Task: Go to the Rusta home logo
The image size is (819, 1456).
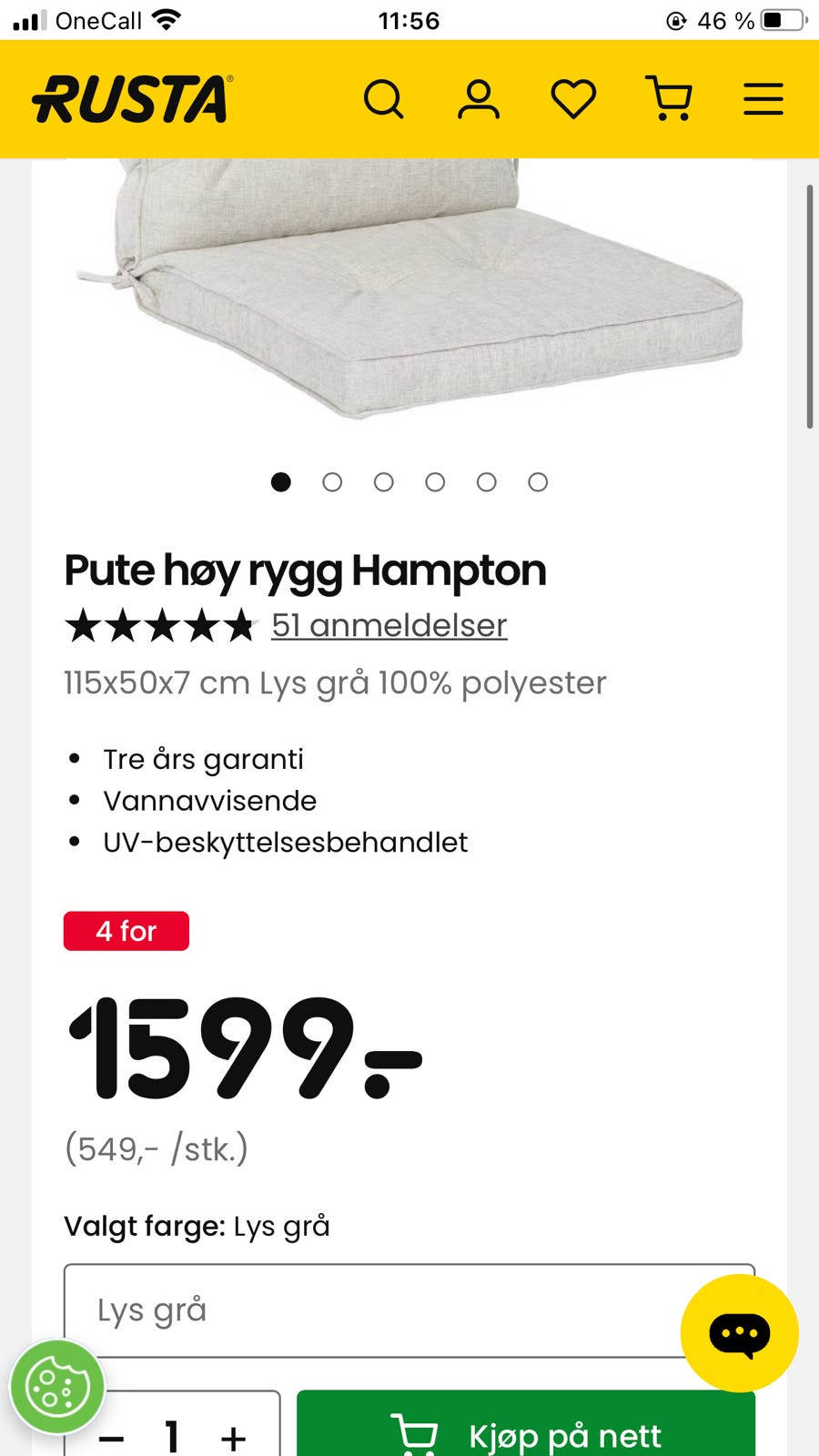Action: pos(133,99)
